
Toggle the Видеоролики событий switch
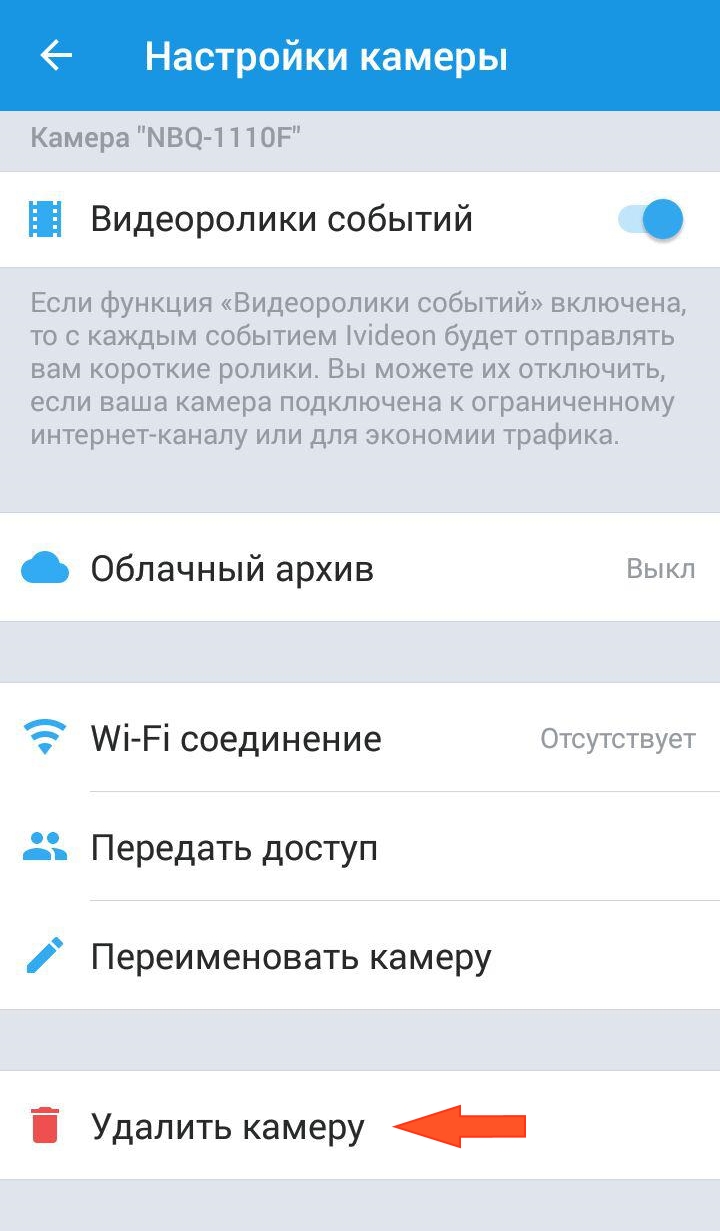(651, 219)
